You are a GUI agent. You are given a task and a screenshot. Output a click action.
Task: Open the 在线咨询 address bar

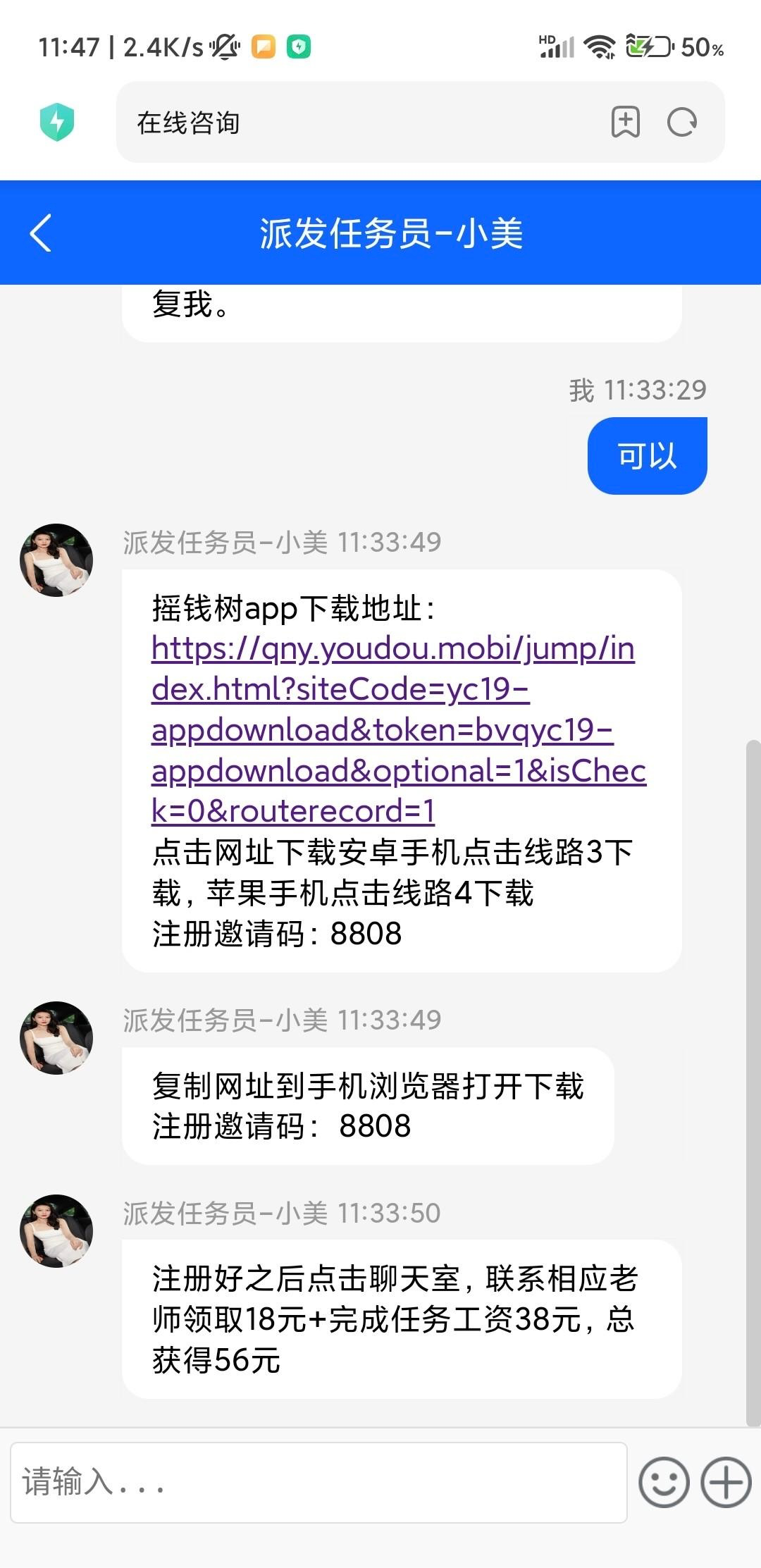(x=352, y=123)
